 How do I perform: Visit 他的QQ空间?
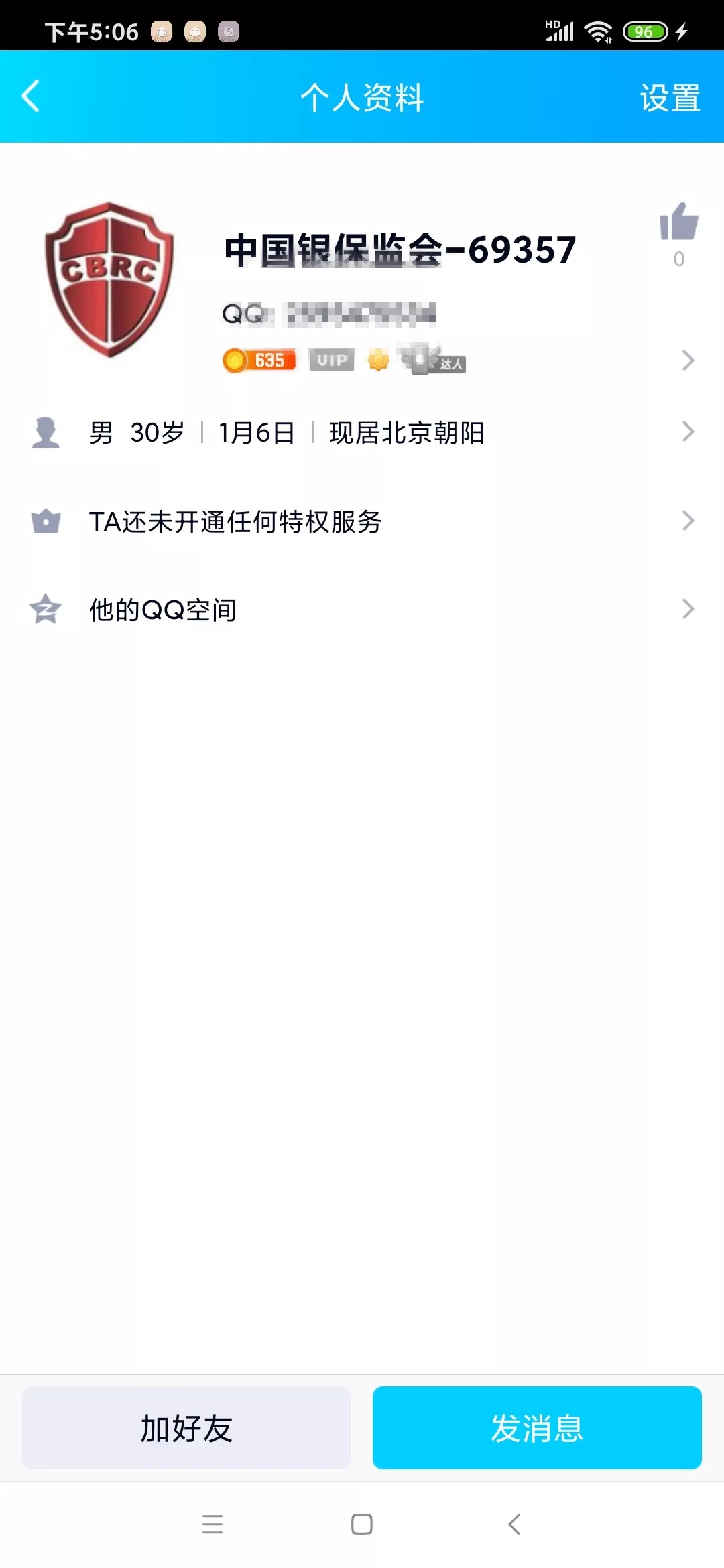(362, 610)
